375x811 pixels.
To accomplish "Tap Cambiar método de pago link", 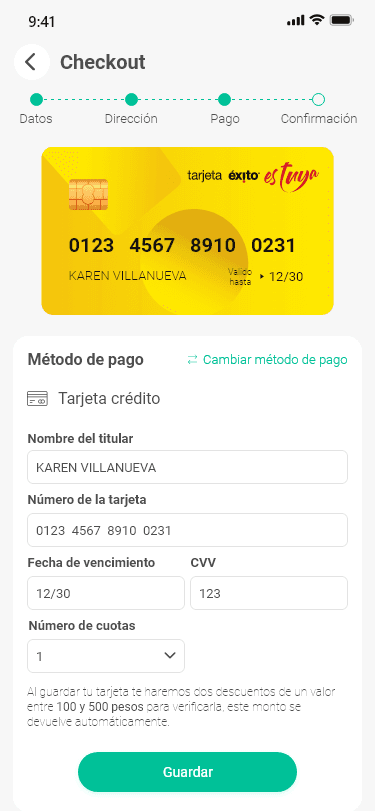I will pyautogui.click(x=267, y=359).
